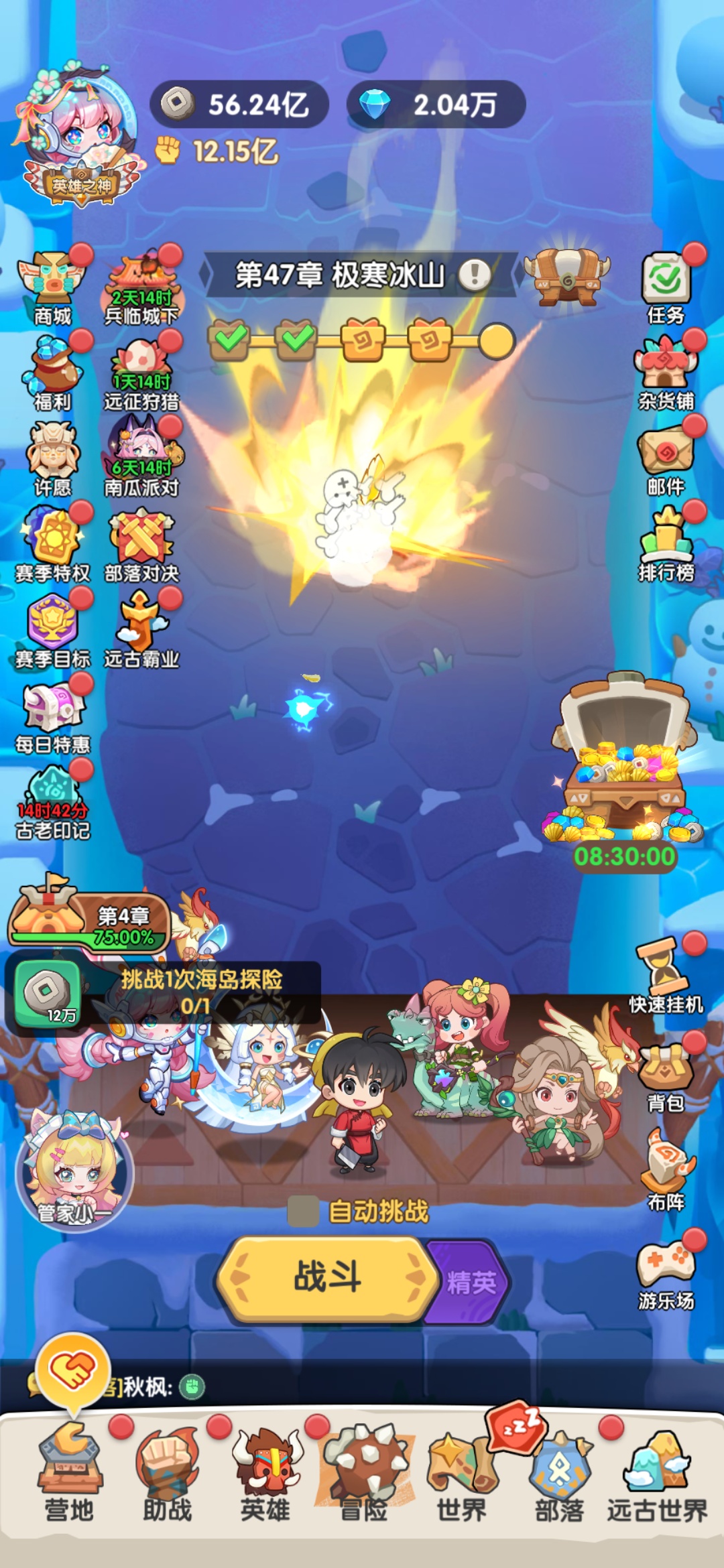Open the 商城 shop icon

coord(52,286)
